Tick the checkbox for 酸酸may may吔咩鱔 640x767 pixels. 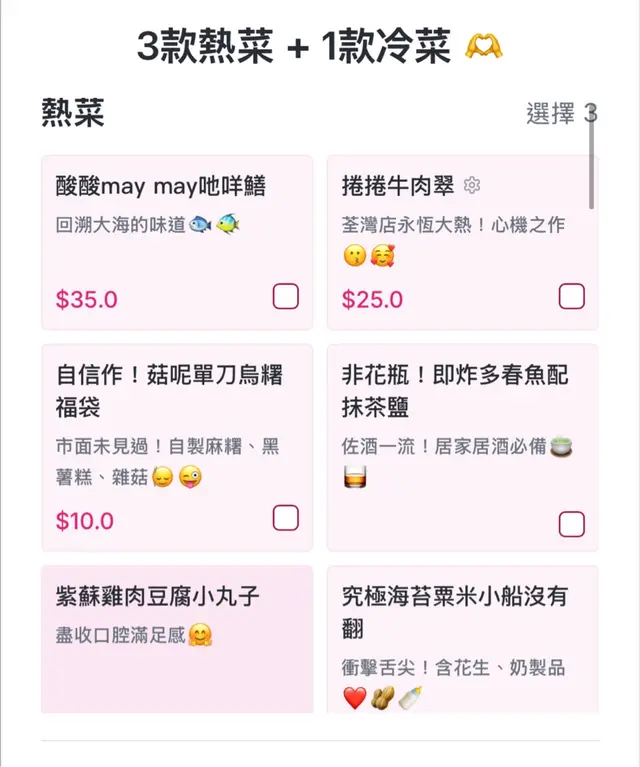click(x=286, y=296)
